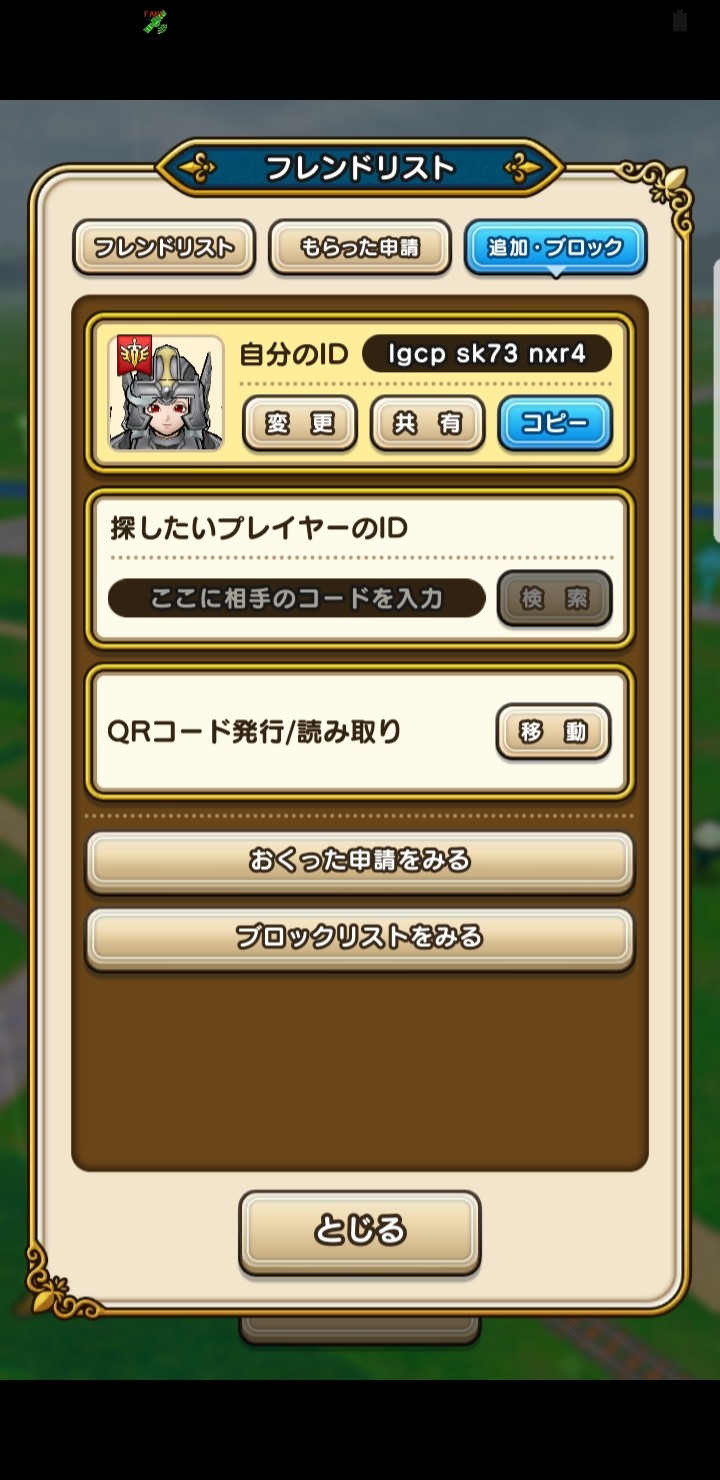Viewport: 720px width, 1480px height.
Task: Close the dialog with とじる
Action: coord(360,1230)
